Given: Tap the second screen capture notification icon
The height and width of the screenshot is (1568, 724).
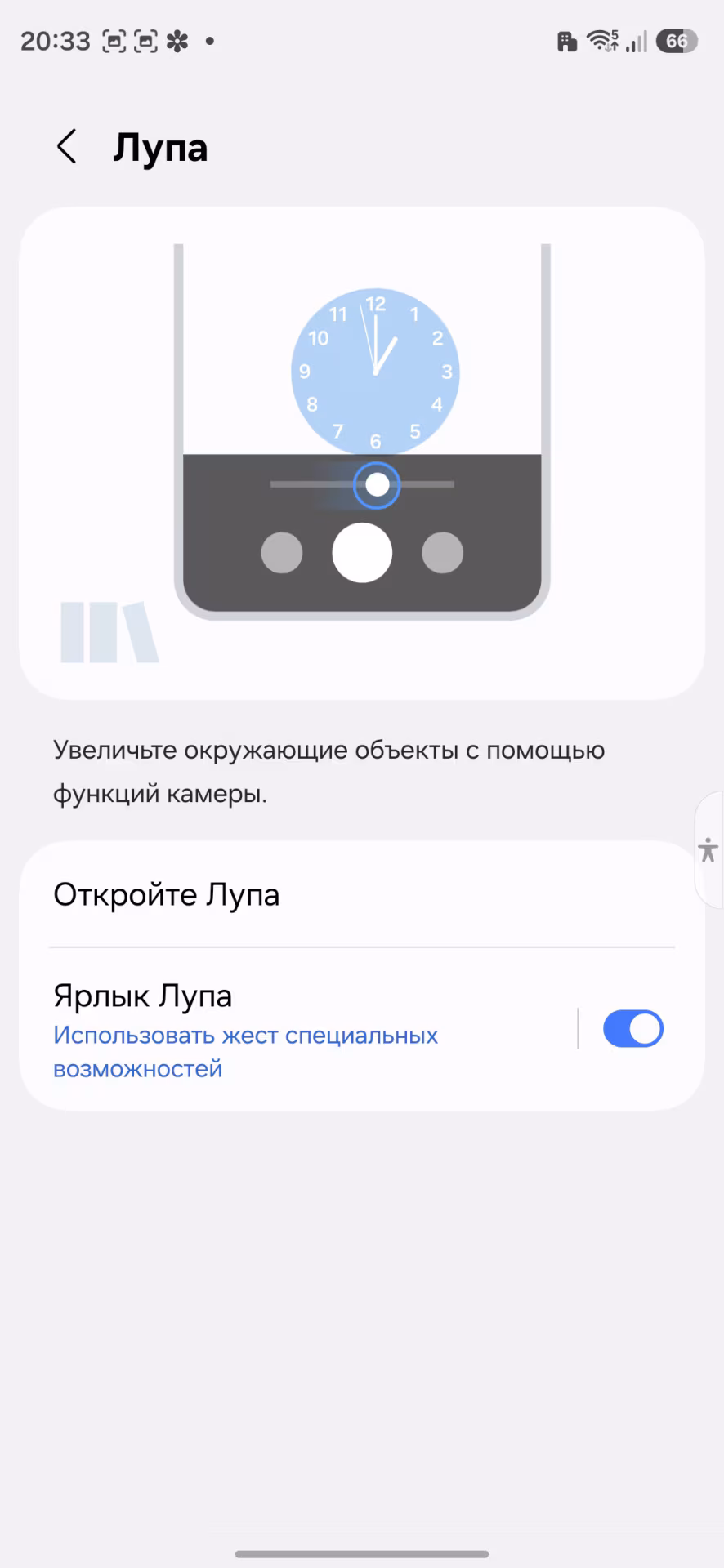Looking at the screenshot, I should pos(145,41).
